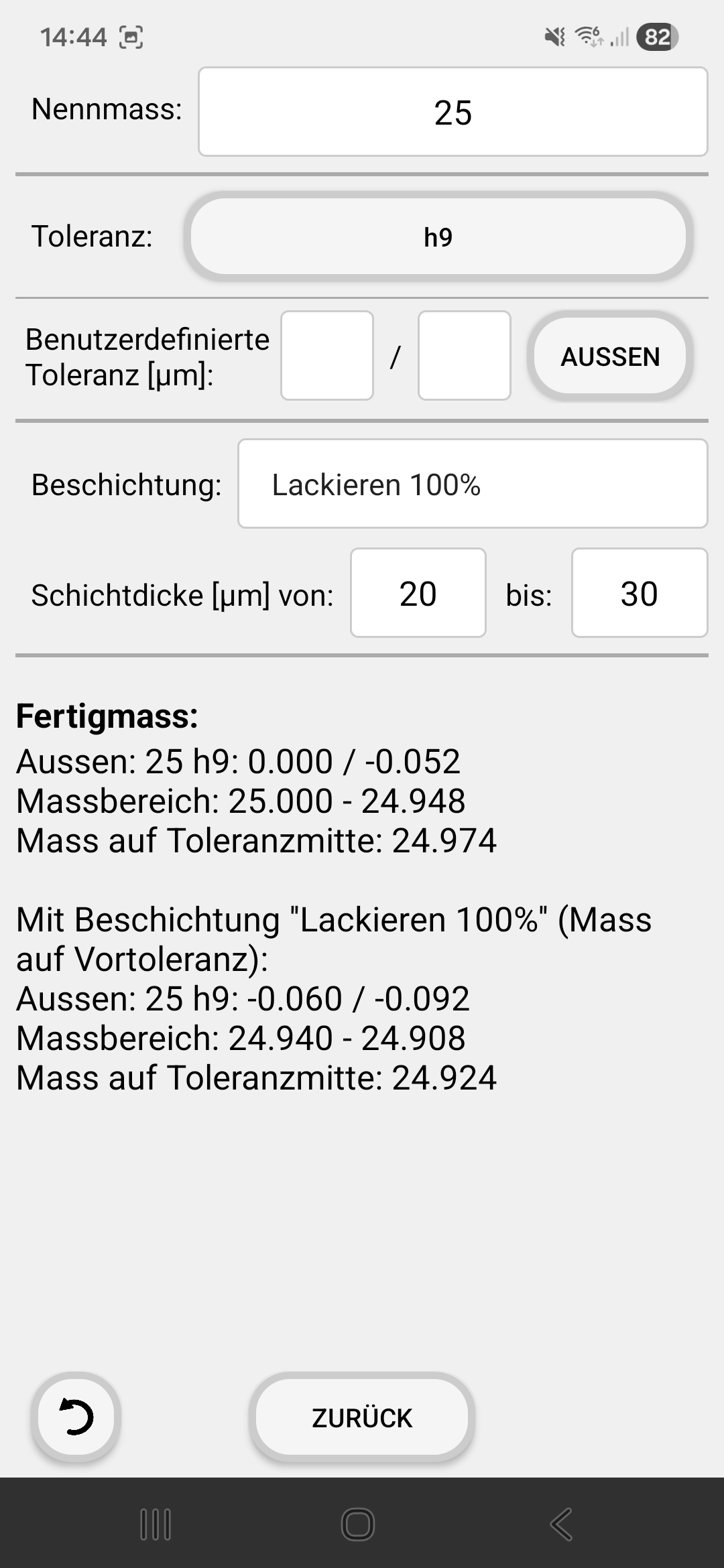Select the Schichtdicke 'bis' field showing 30

tap(638, 592)
